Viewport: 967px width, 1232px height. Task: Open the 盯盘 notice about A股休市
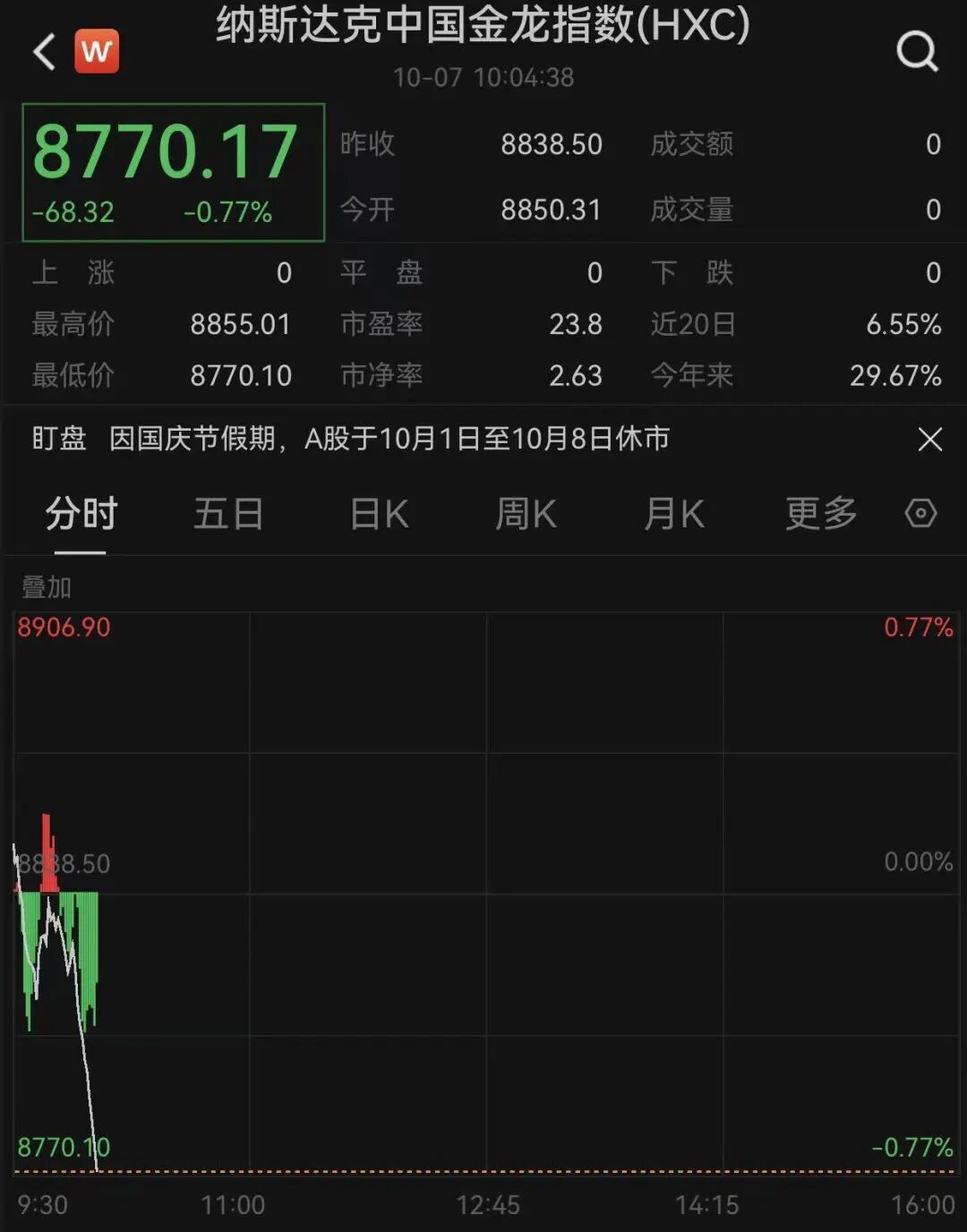pyautogui.click(x=389, y=439)
